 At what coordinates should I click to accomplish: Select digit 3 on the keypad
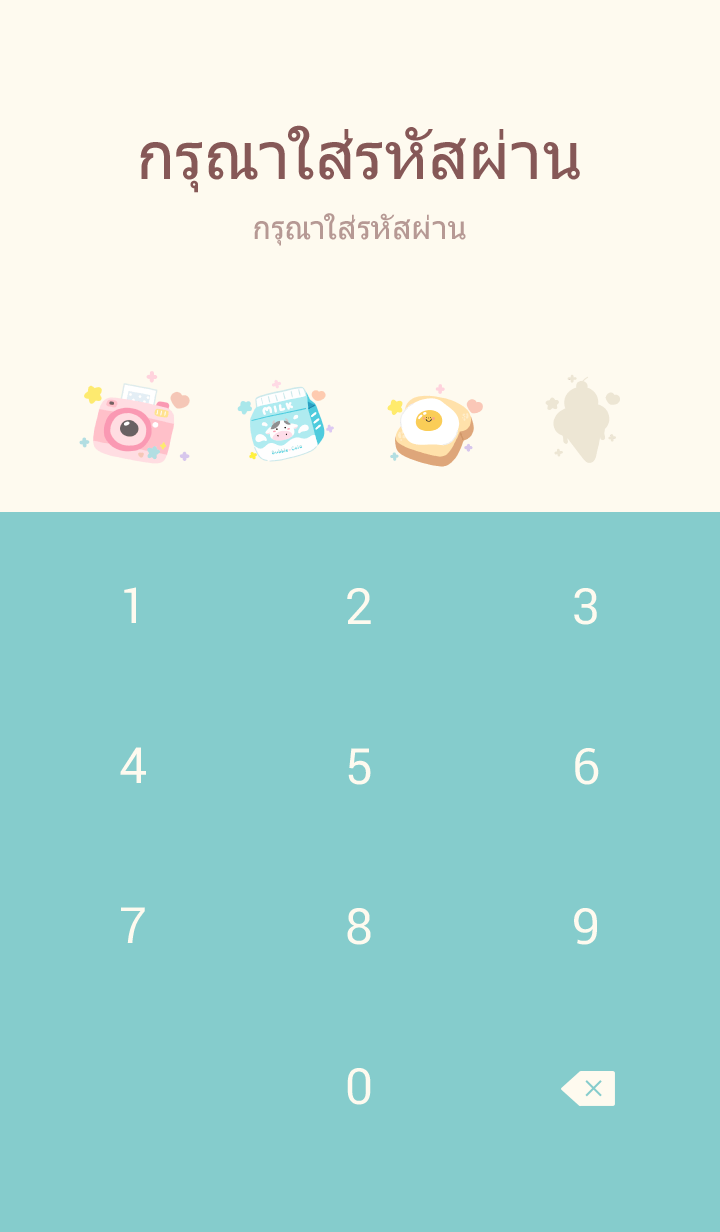coord(585,607)
